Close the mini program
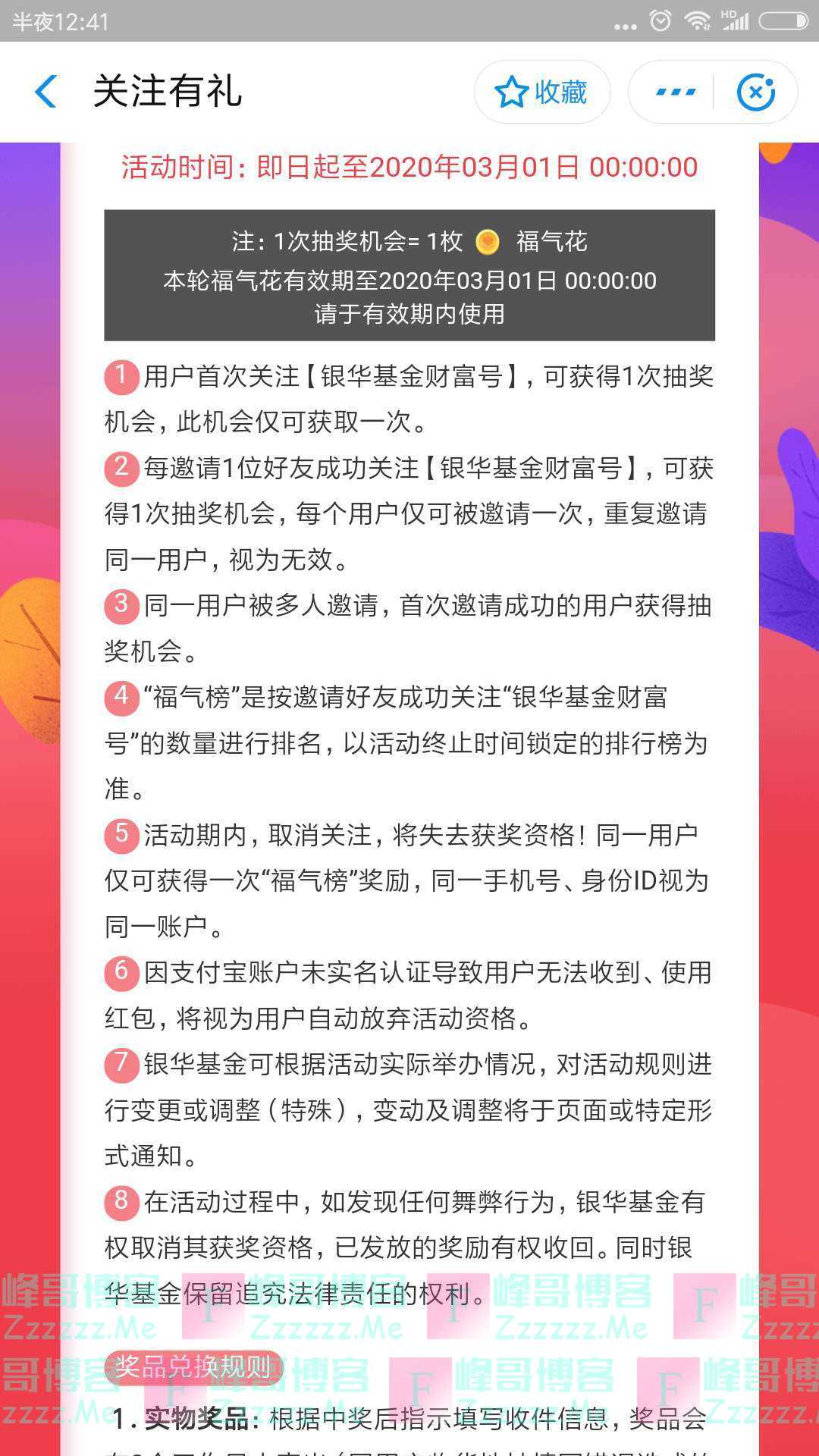819x1456 pixels. click(x=755, y=92)
